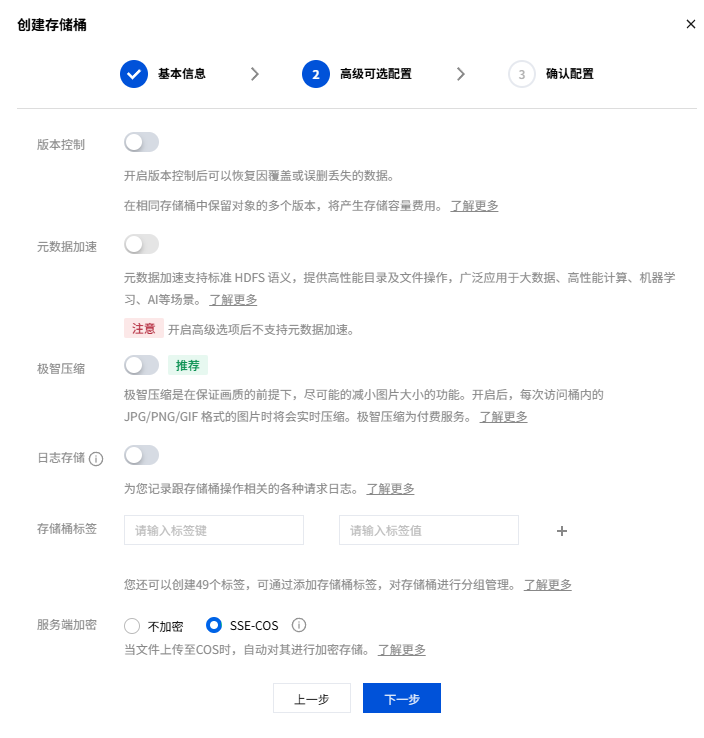Image resolution: width=704 pixels, height=738 pixels.
Task: Open 了解更多 link about bucket tags
Action: [547, 585]
